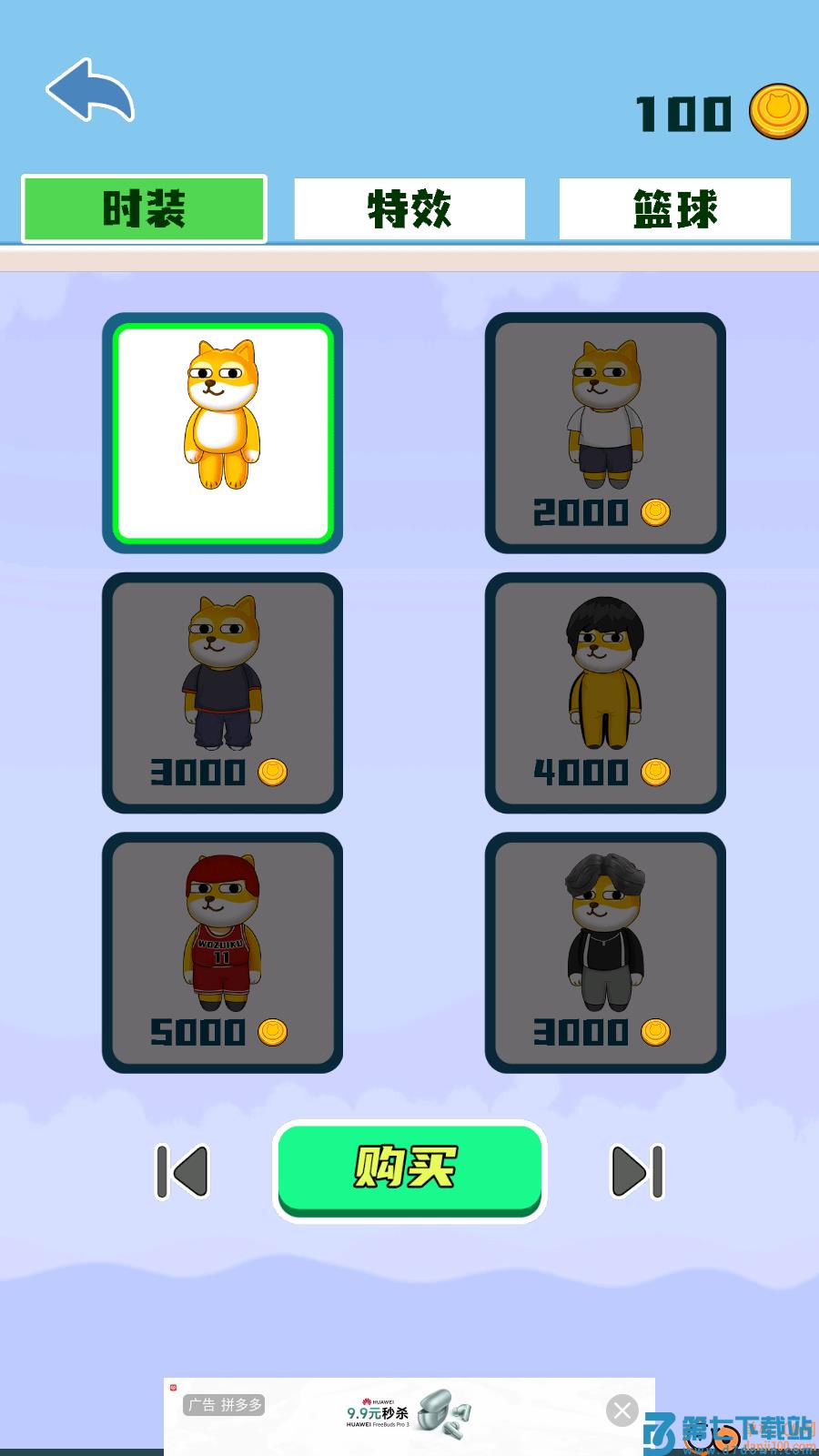Go to the next outfit page
Image resolution: width=819 pixels, height=1456 pixels.
pyautogui.click(x=637, y=1171)
